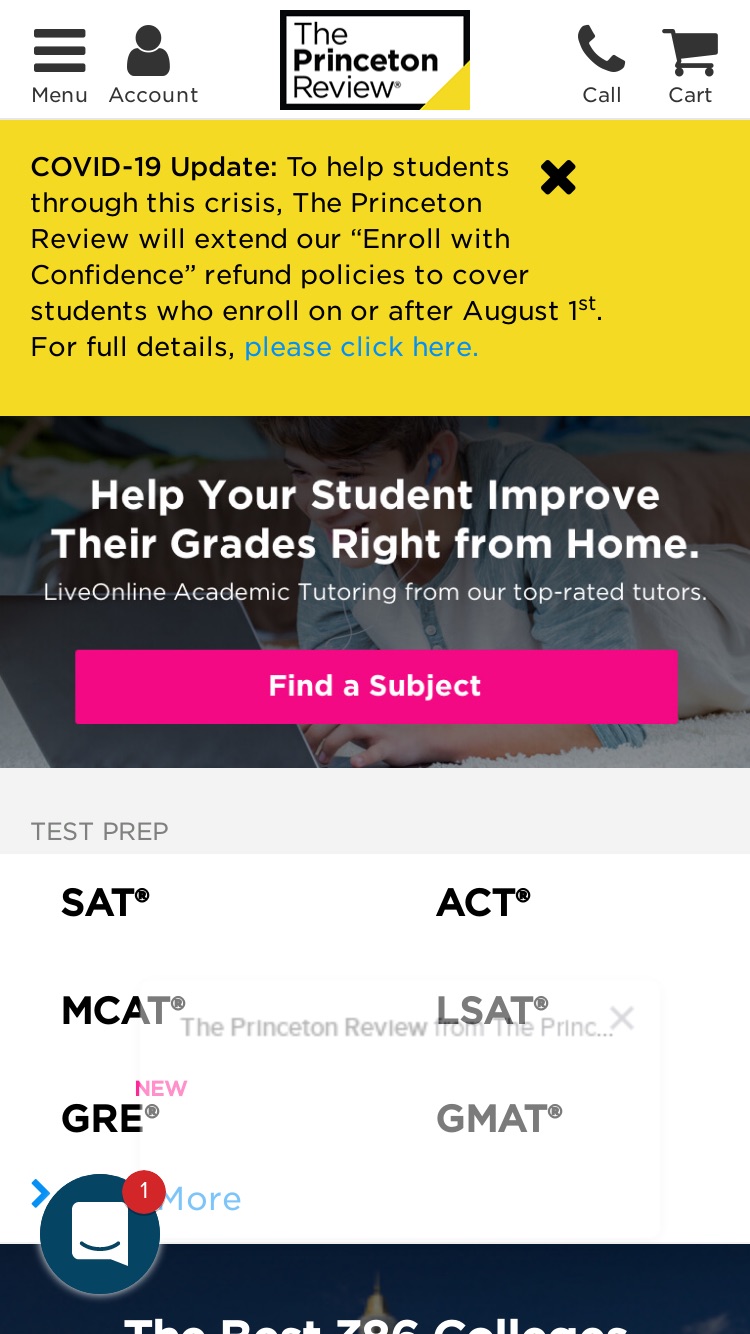750x1334 pixels.
Task: Dismiss the COVID-19 update banner
Action: (x=558, y=178)
